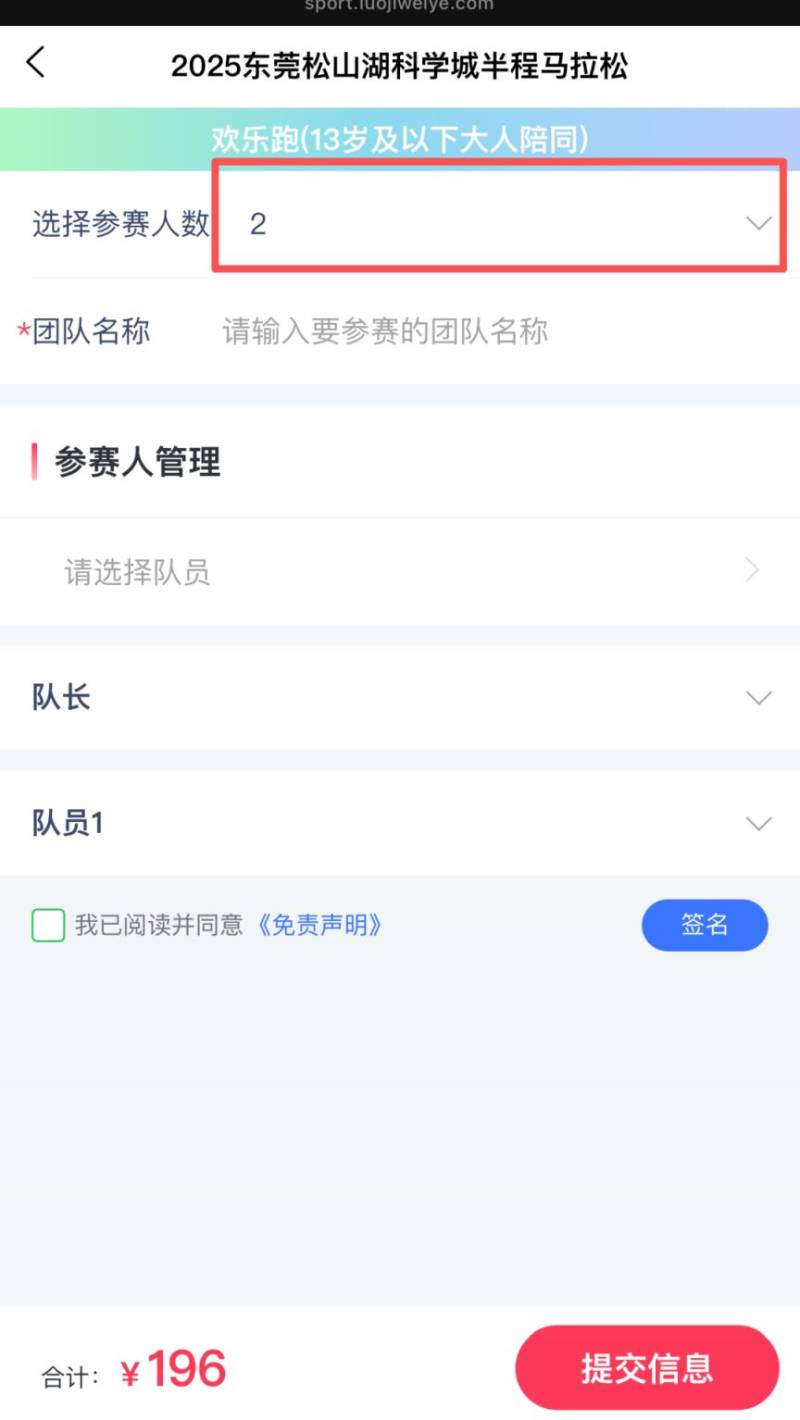Select the 欢乐跑 category banner
800x1420 pixels.
[400, 137]
